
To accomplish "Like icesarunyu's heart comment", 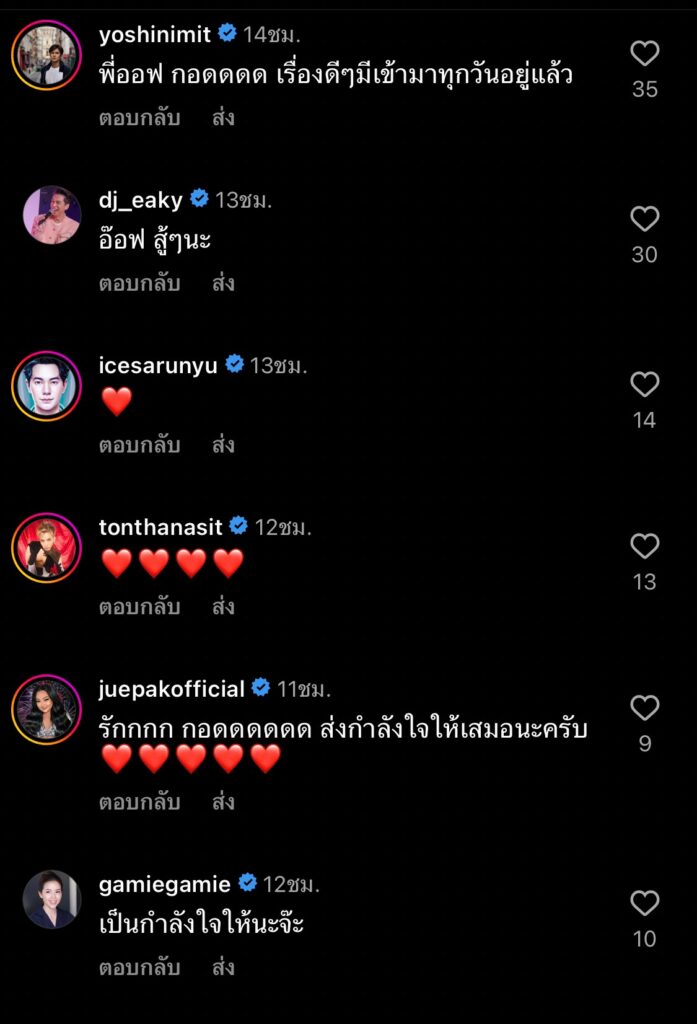I will pyautogui.click(x=645, y=385).
